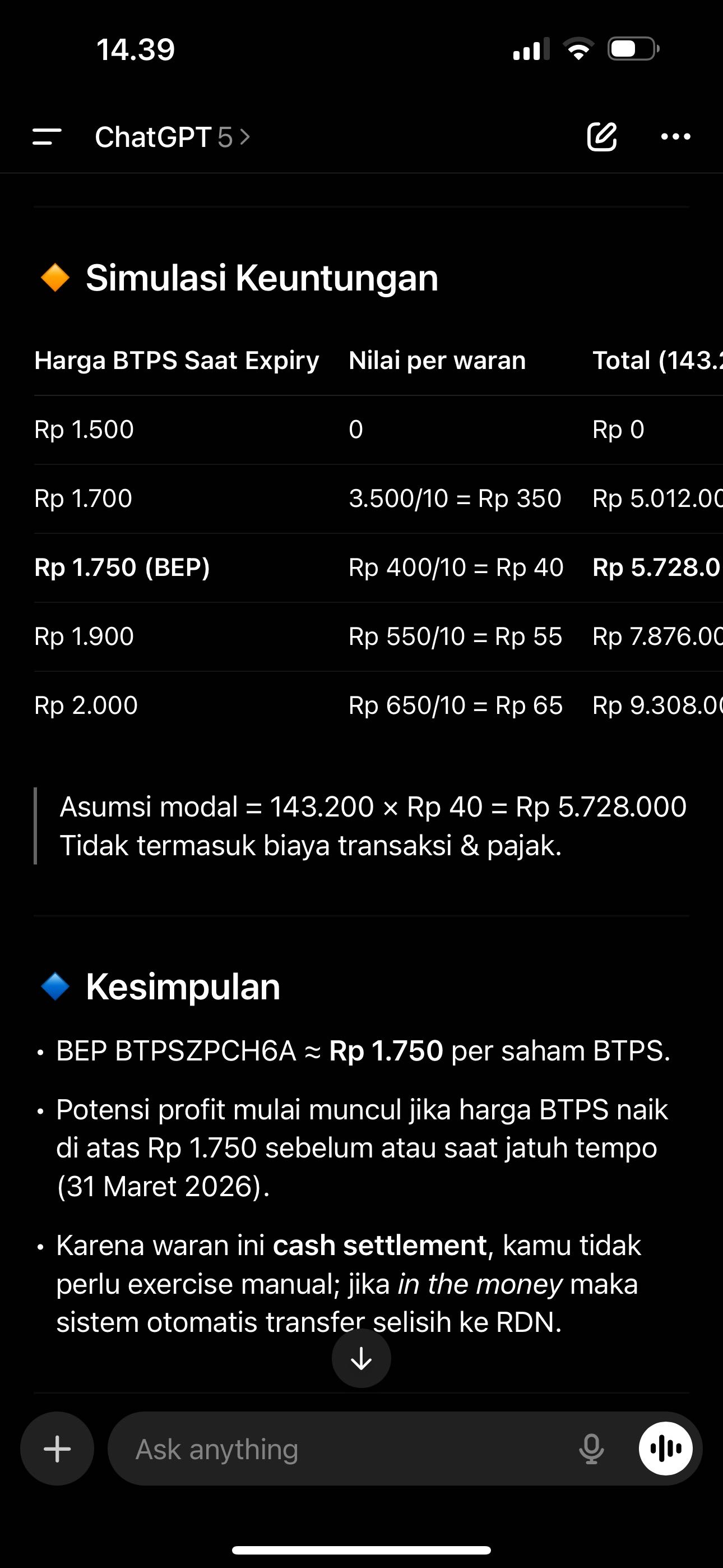Viewport: 723px width, 1568px height.
Task: Tap the plus attachment button
Action: (x=57, y=1449)
